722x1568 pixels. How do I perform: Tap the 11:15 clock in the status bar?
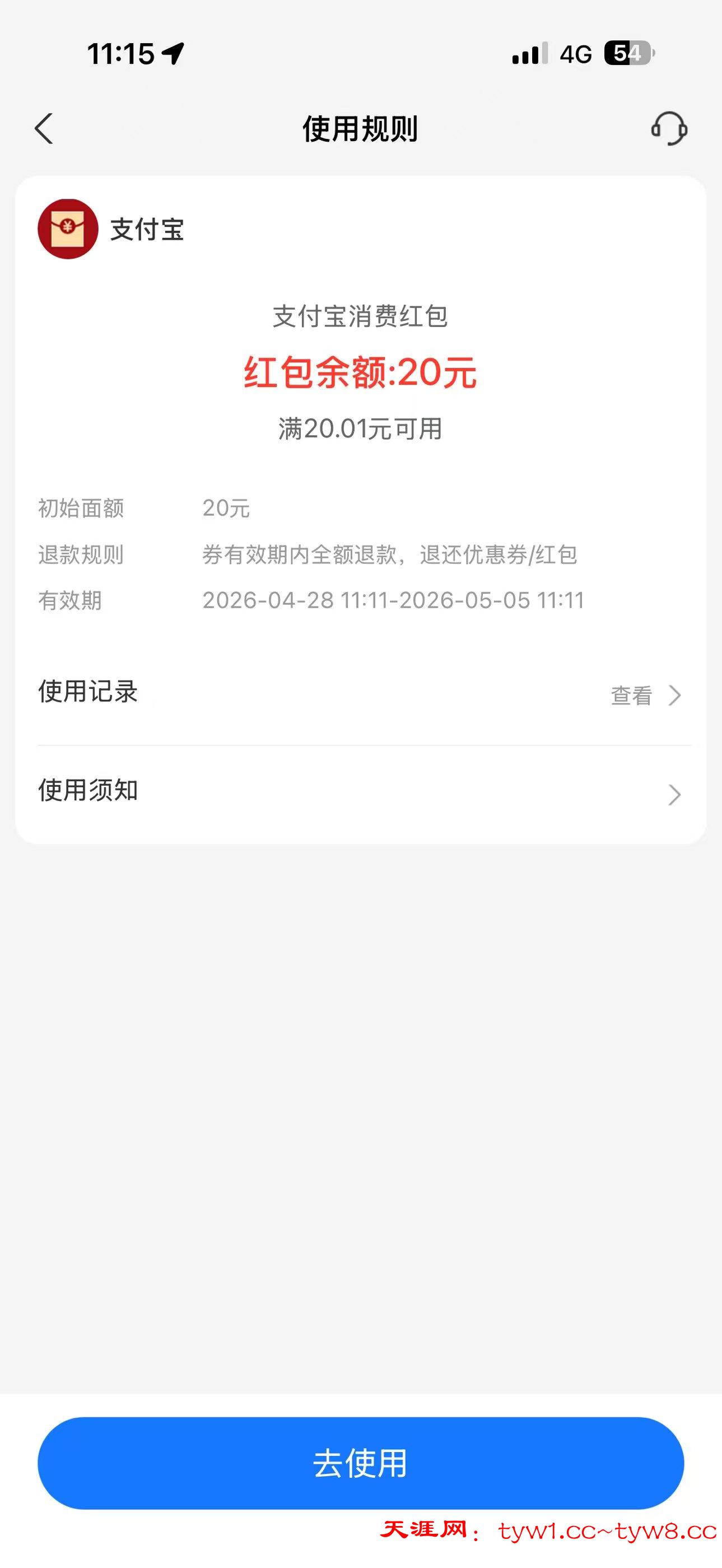point(120,54)
